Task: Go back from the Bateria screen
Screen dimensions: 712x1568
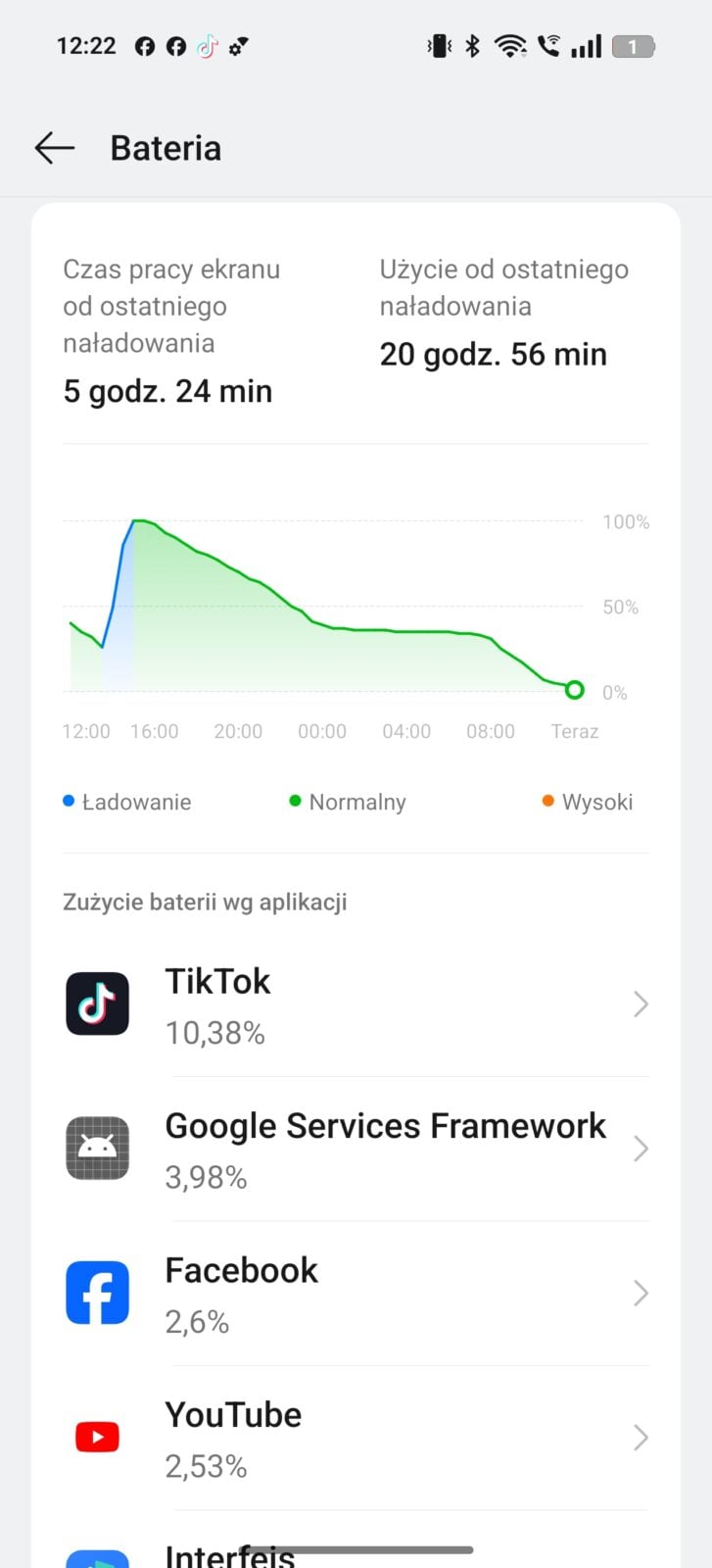Action: [55, 148]
